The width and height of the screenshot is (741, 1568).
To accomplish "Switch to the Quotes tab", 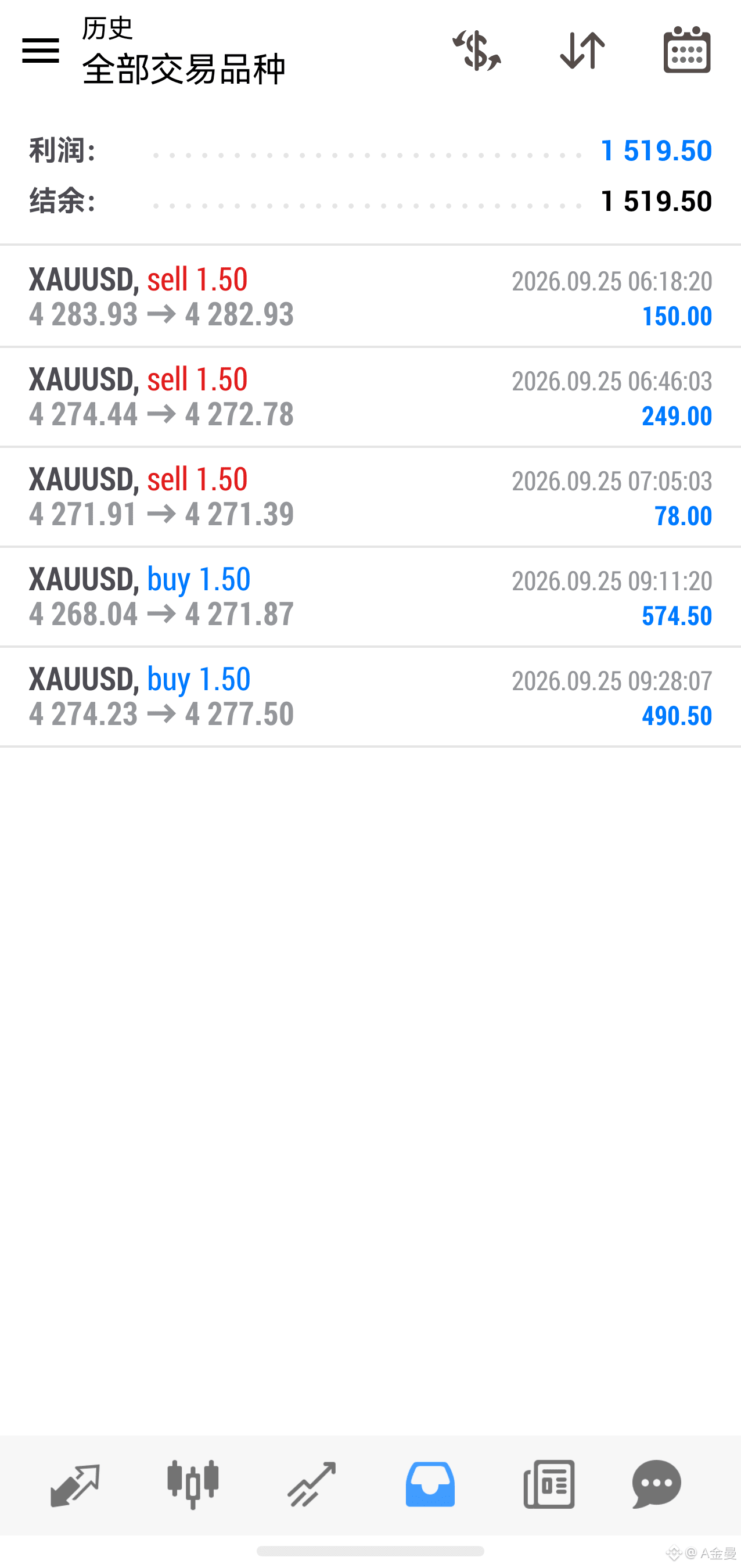I will pyautogui.click(x=75, y=1484).
